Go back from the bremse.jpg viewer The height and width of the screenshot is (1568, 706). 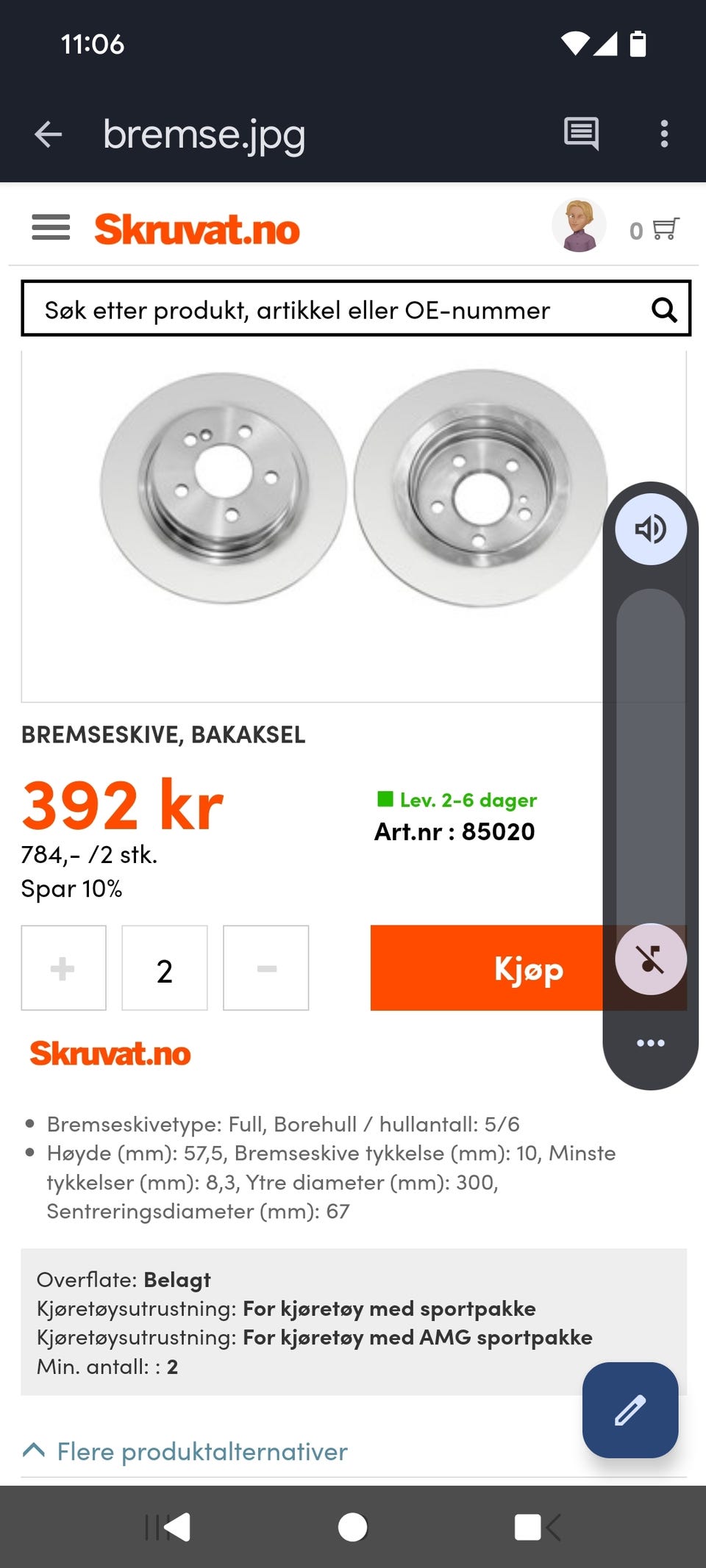coord(49,135)
